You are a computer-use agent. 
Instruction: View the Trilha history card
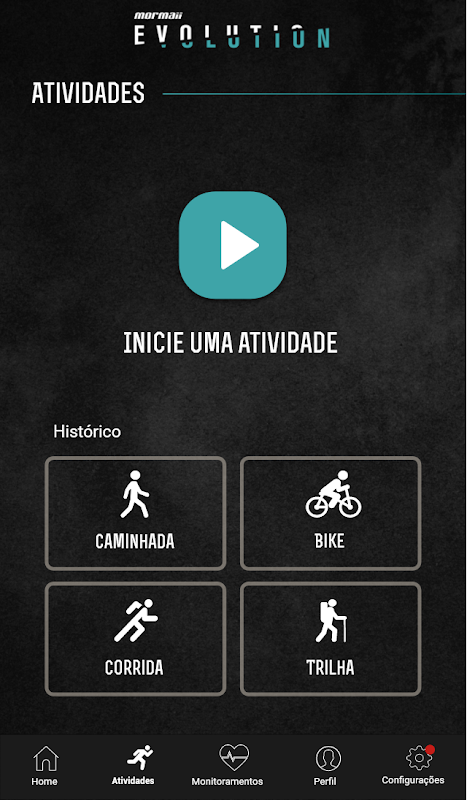pos(331,639)
